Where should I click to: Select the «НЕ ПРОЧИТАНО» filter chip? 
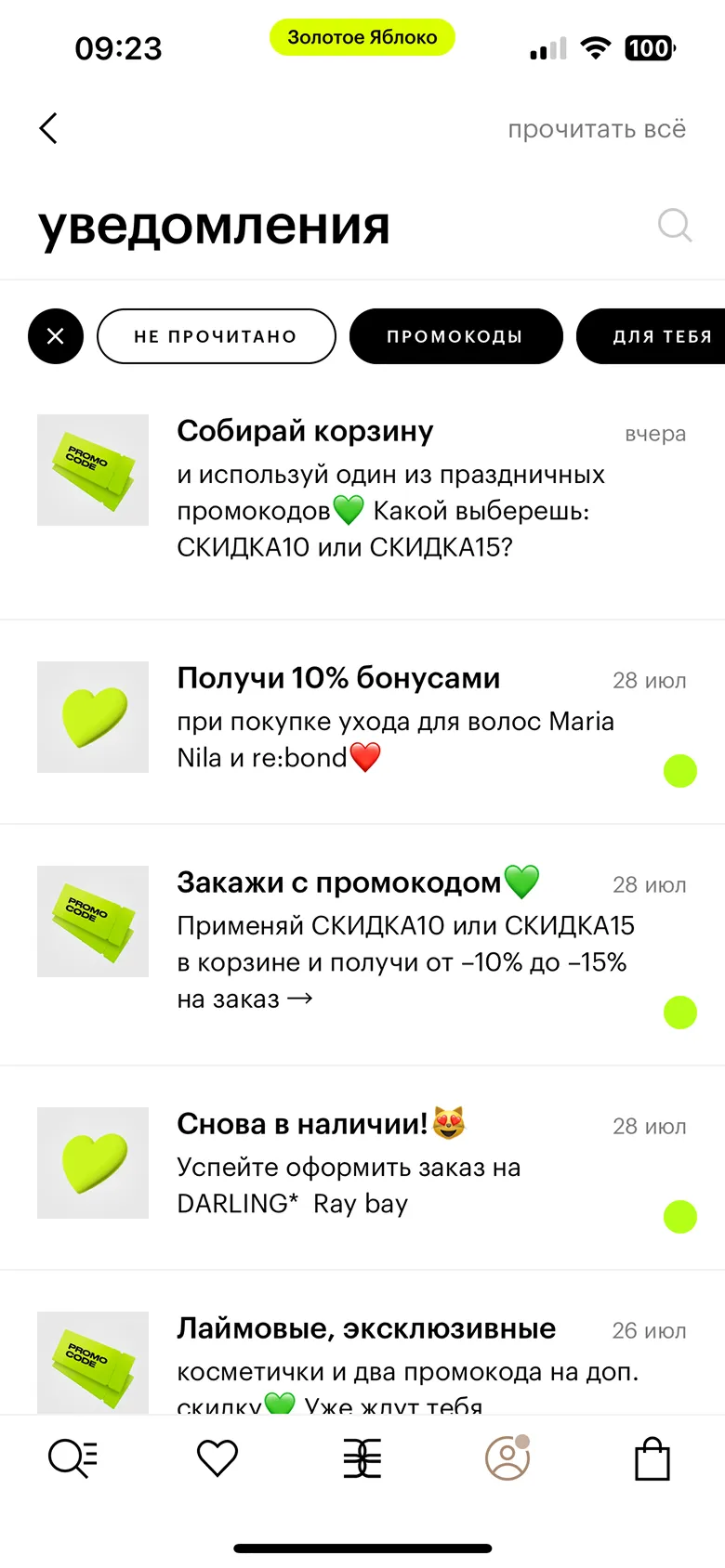coord(216,336)
